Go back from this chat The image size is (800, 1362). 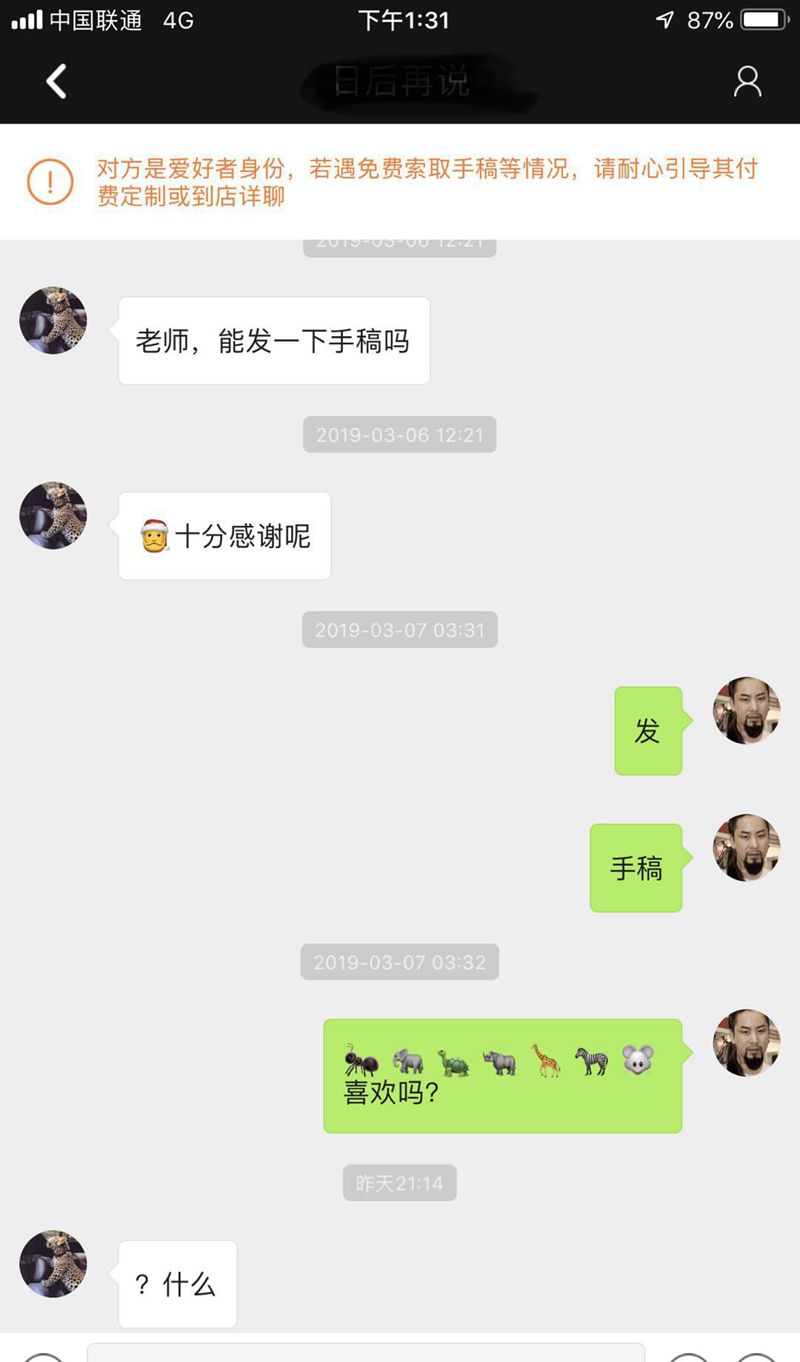point(56,81)
